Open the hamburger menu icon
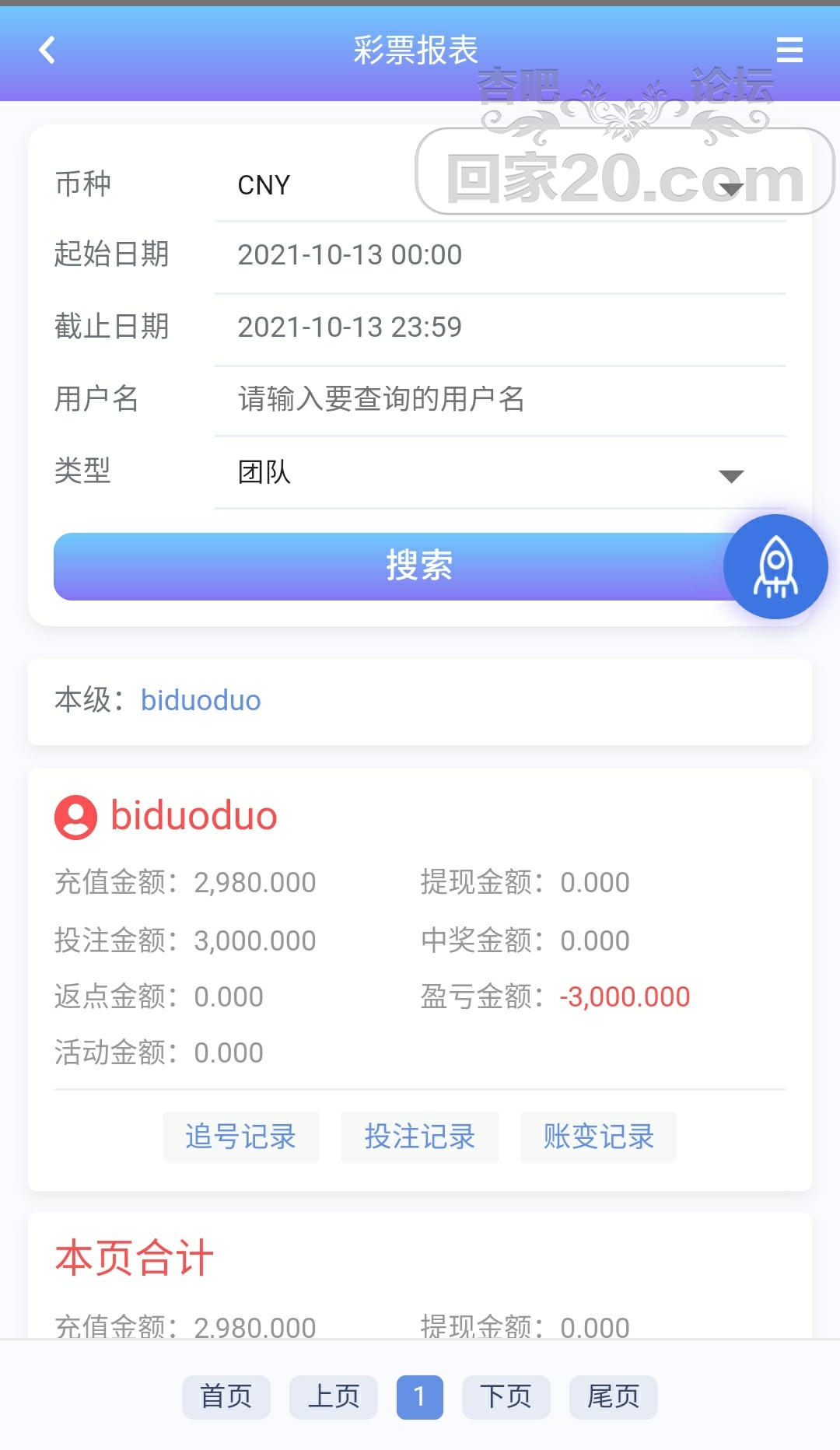Image resolution: width=840 pixels, height=1450 pixels. (789, 51)
